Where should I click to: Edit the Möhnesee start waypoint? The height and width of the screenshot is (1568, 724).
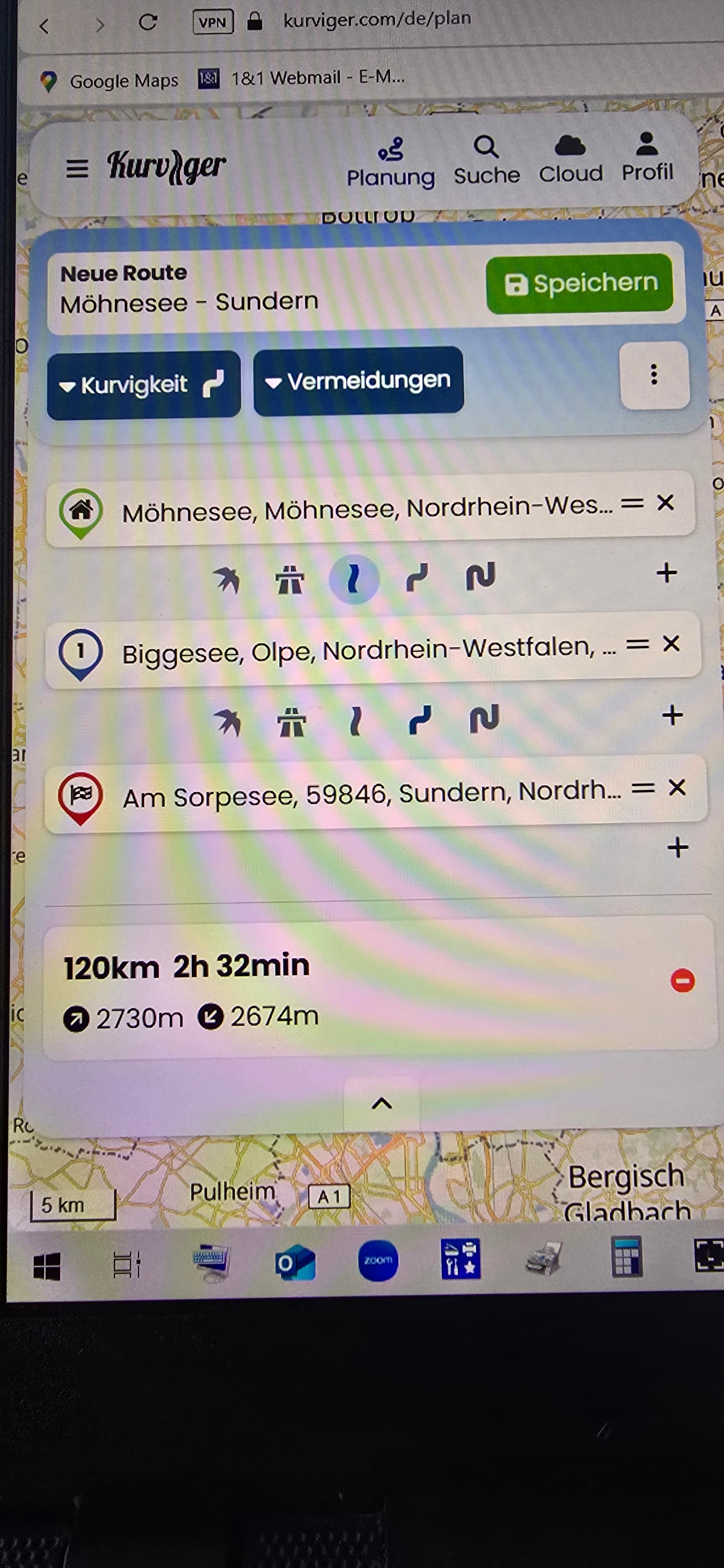[x=365, y=509]
